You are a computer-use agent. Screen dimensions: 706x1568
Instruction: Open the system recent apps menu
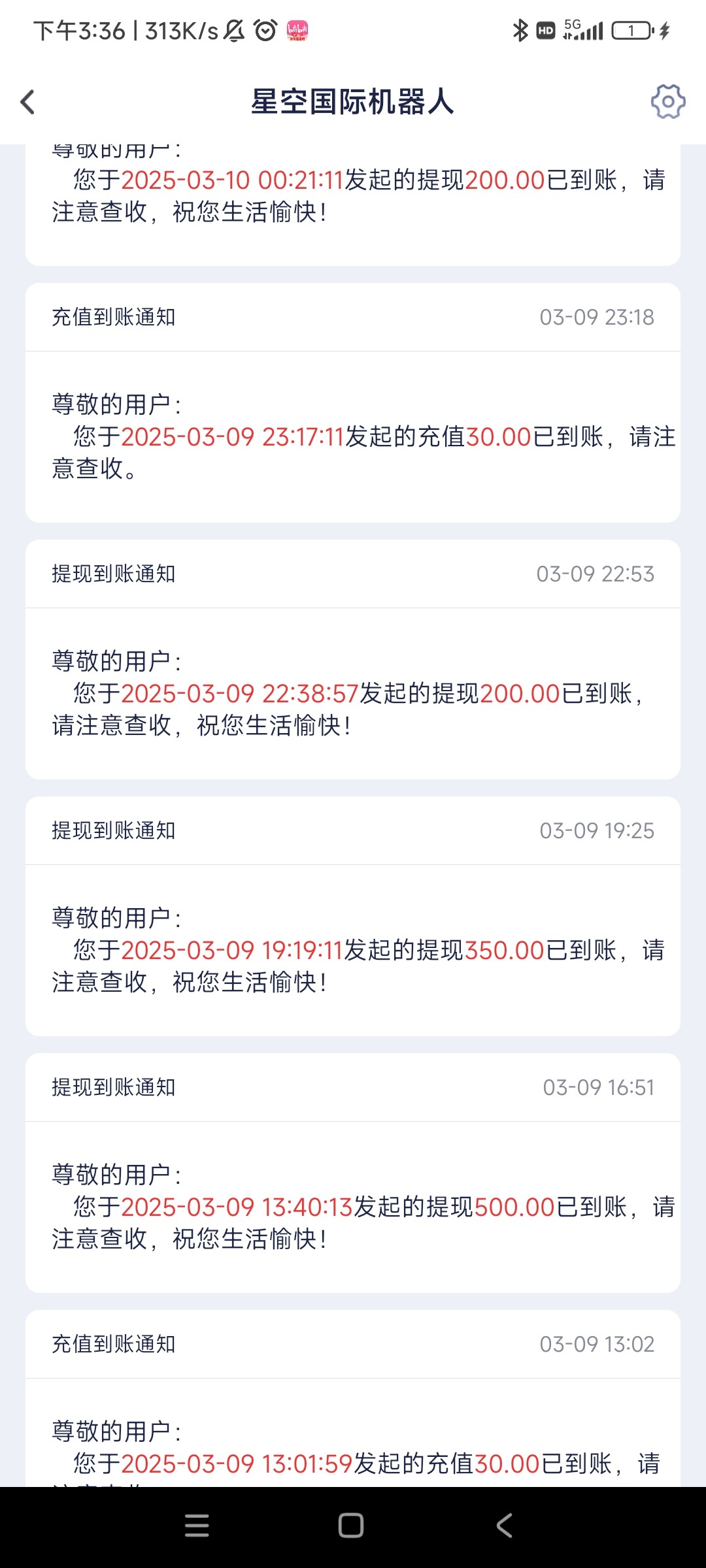197,1526
